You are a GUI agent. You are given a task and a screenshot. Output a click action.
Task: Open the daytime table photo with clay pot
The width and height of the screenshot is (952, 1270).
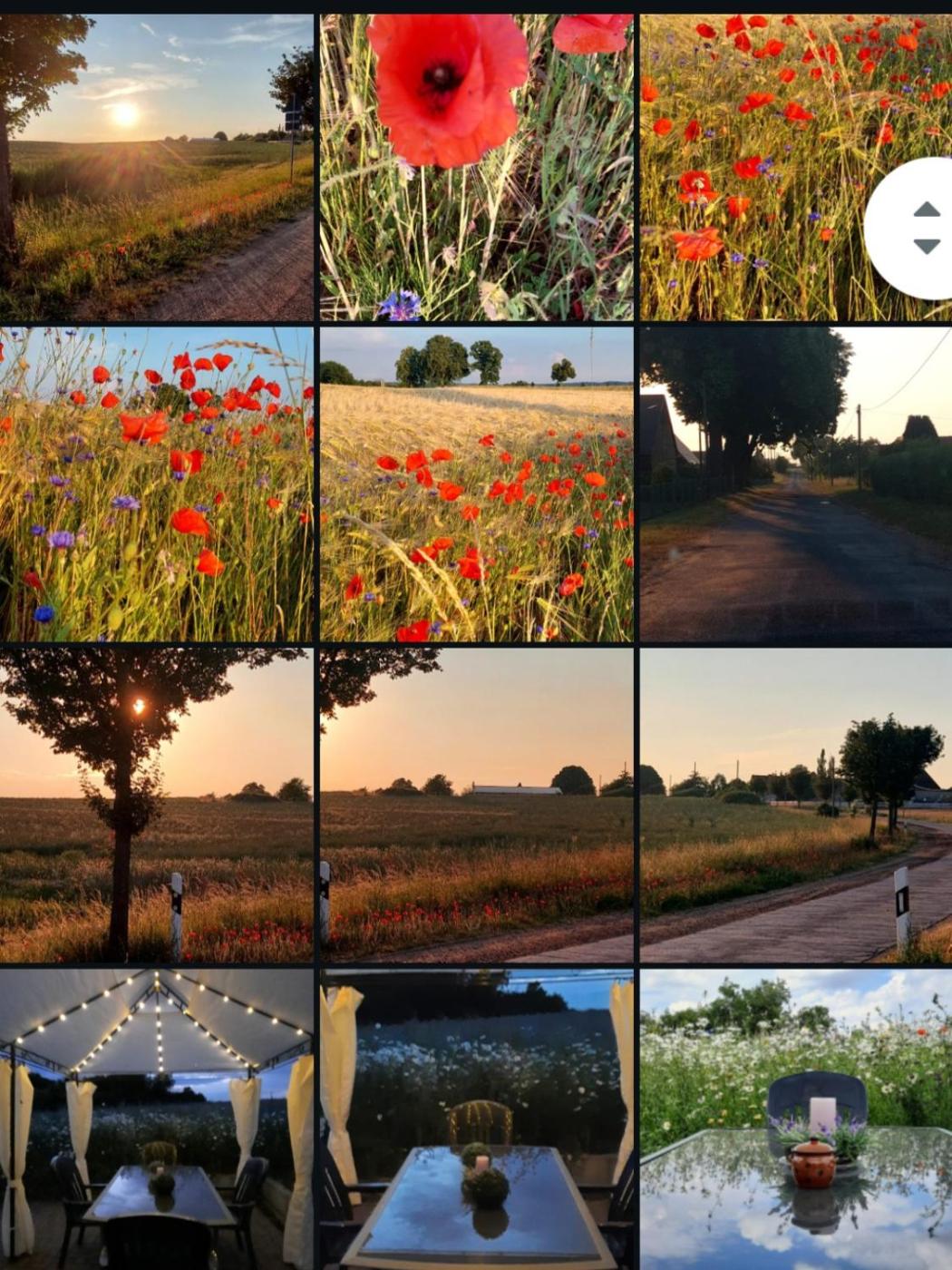796,1119
